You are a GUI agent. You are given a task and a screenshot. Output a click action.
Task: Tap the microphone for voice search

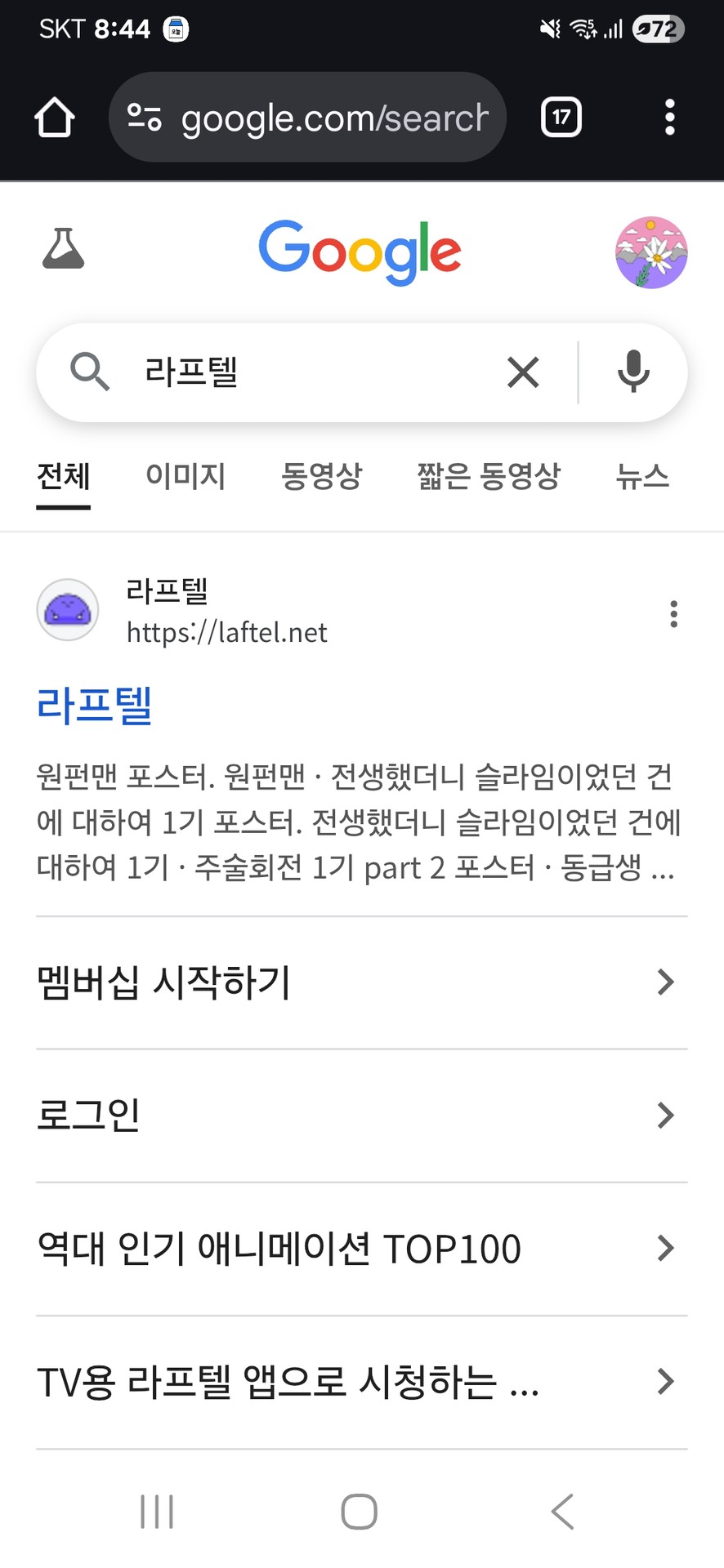[x=632, y=372]
